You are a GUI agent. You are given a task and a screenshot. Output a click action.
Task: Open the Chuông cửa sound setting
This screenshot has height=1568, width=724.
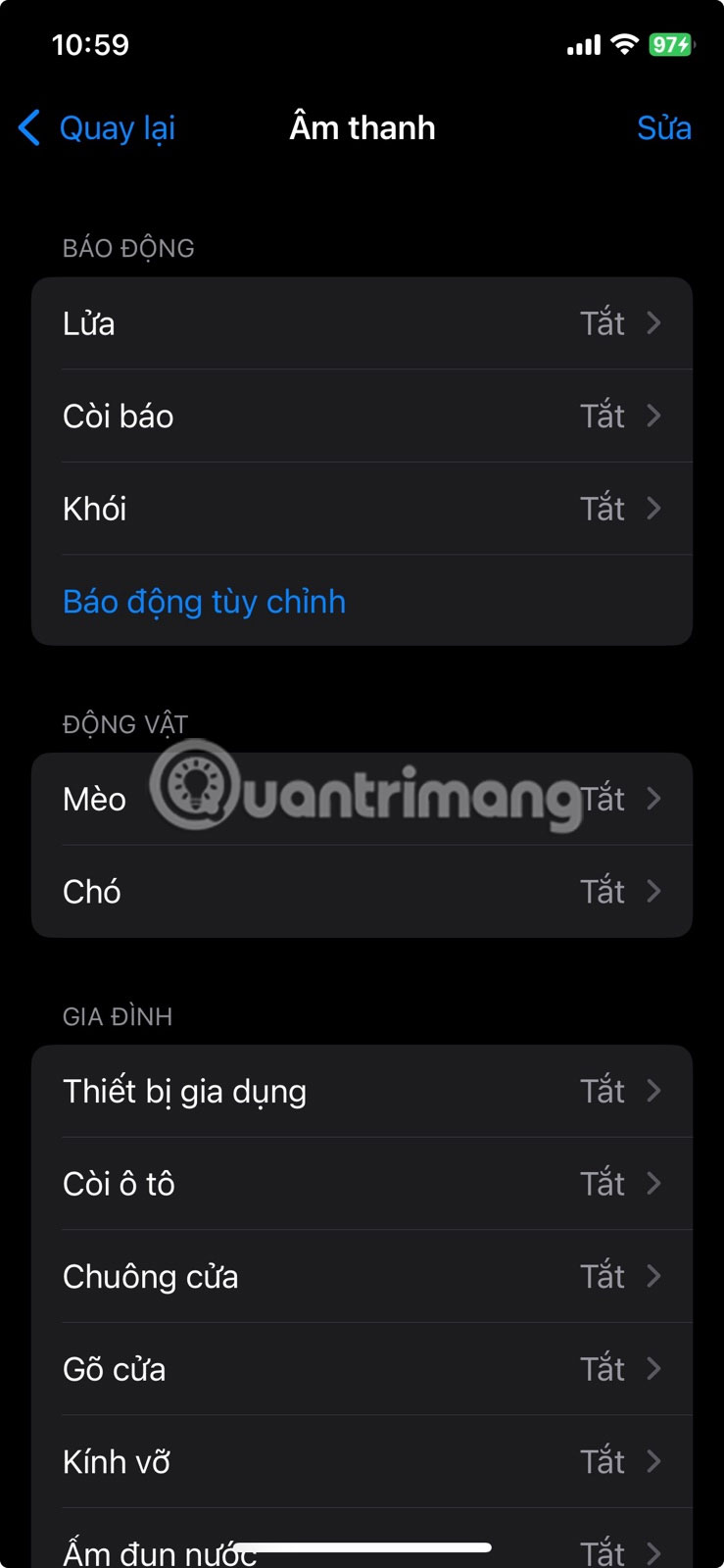(x=362, y=1276)
